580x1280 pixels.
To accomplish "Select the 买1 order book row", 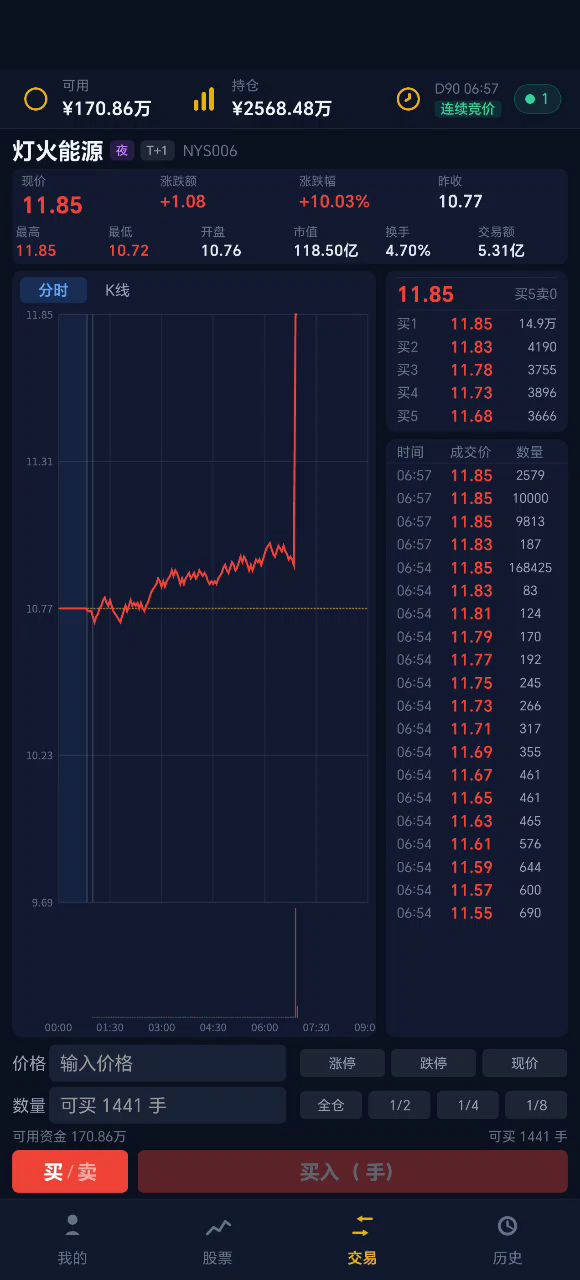I will coord(476,324).
